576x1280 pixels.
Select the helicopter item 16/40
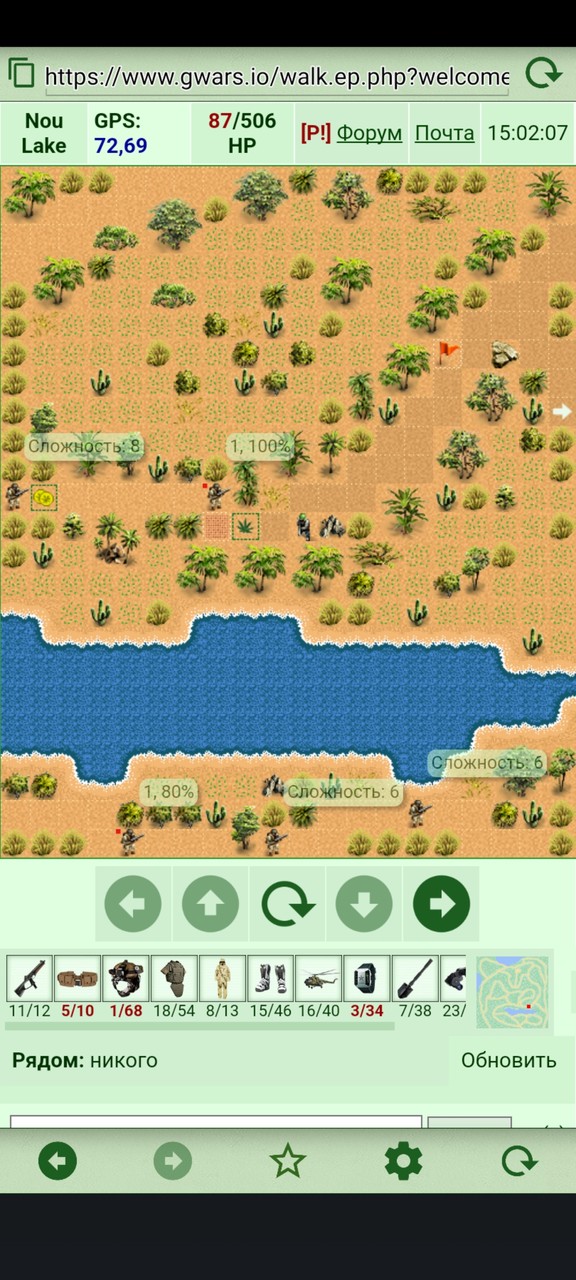pyautogui.click(x=318, y=978)
